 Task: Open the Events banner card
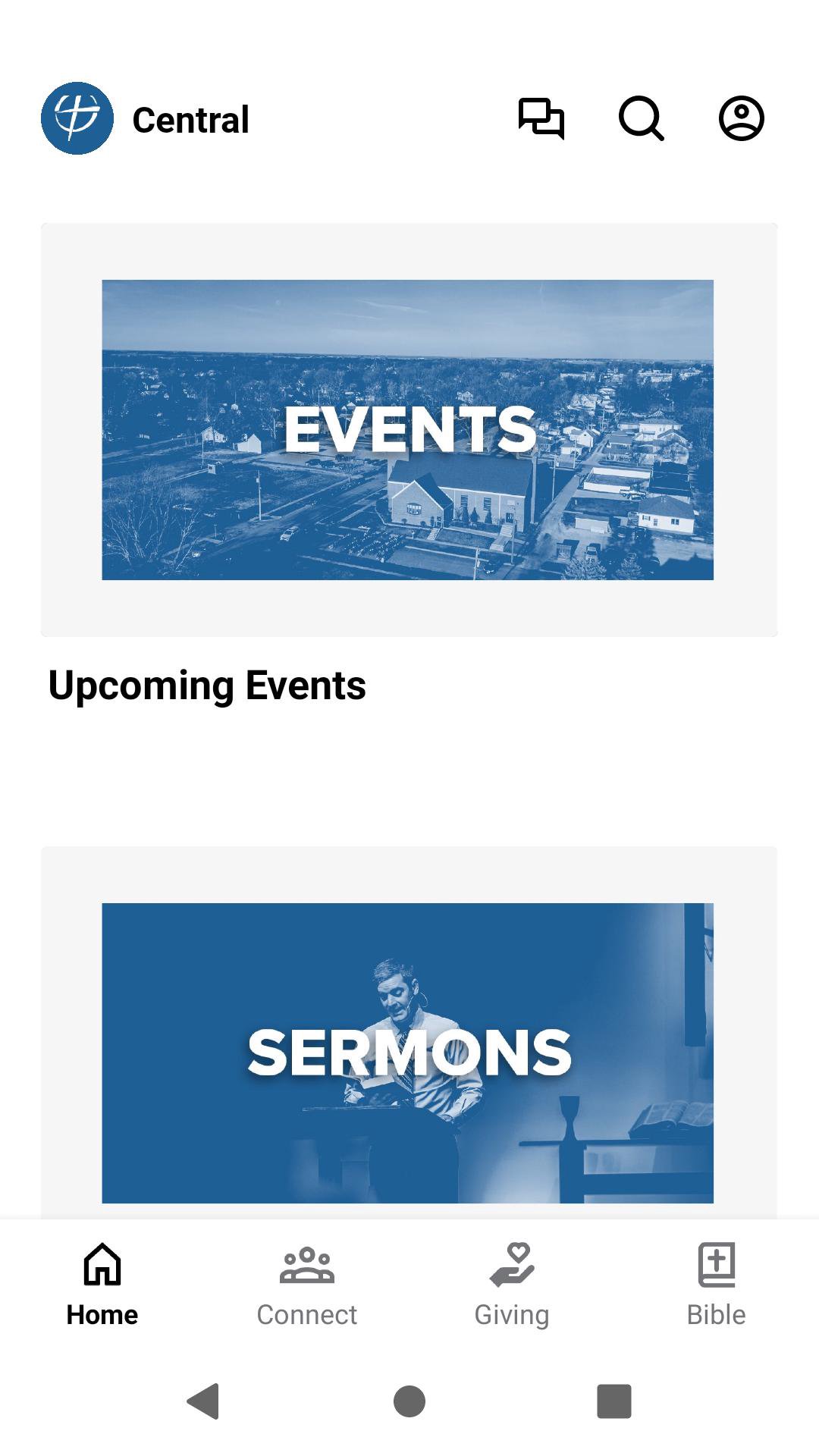[408, 430]
